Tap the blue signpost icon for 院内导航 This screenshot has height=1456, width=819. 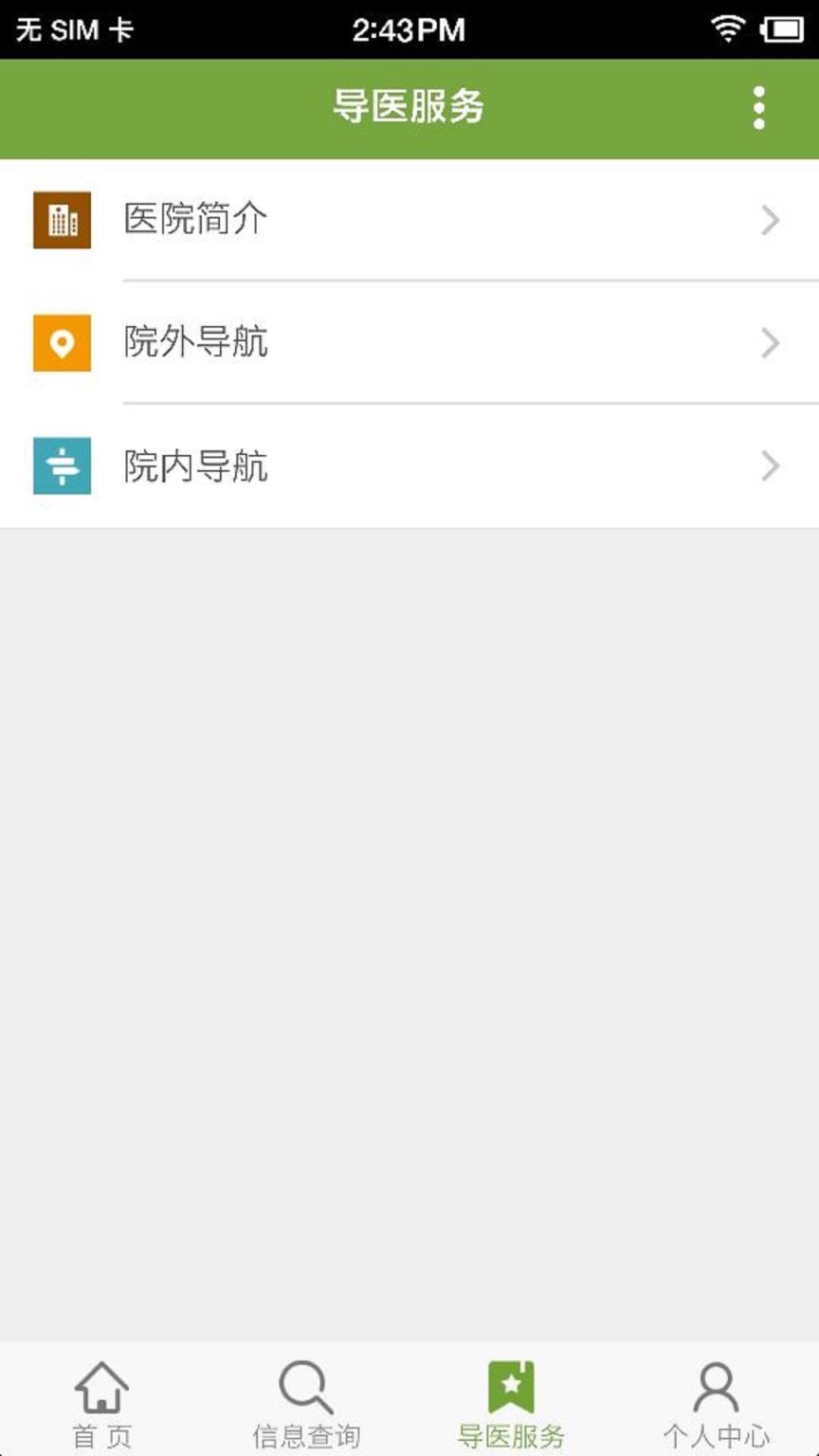click(x=61, y=466)
